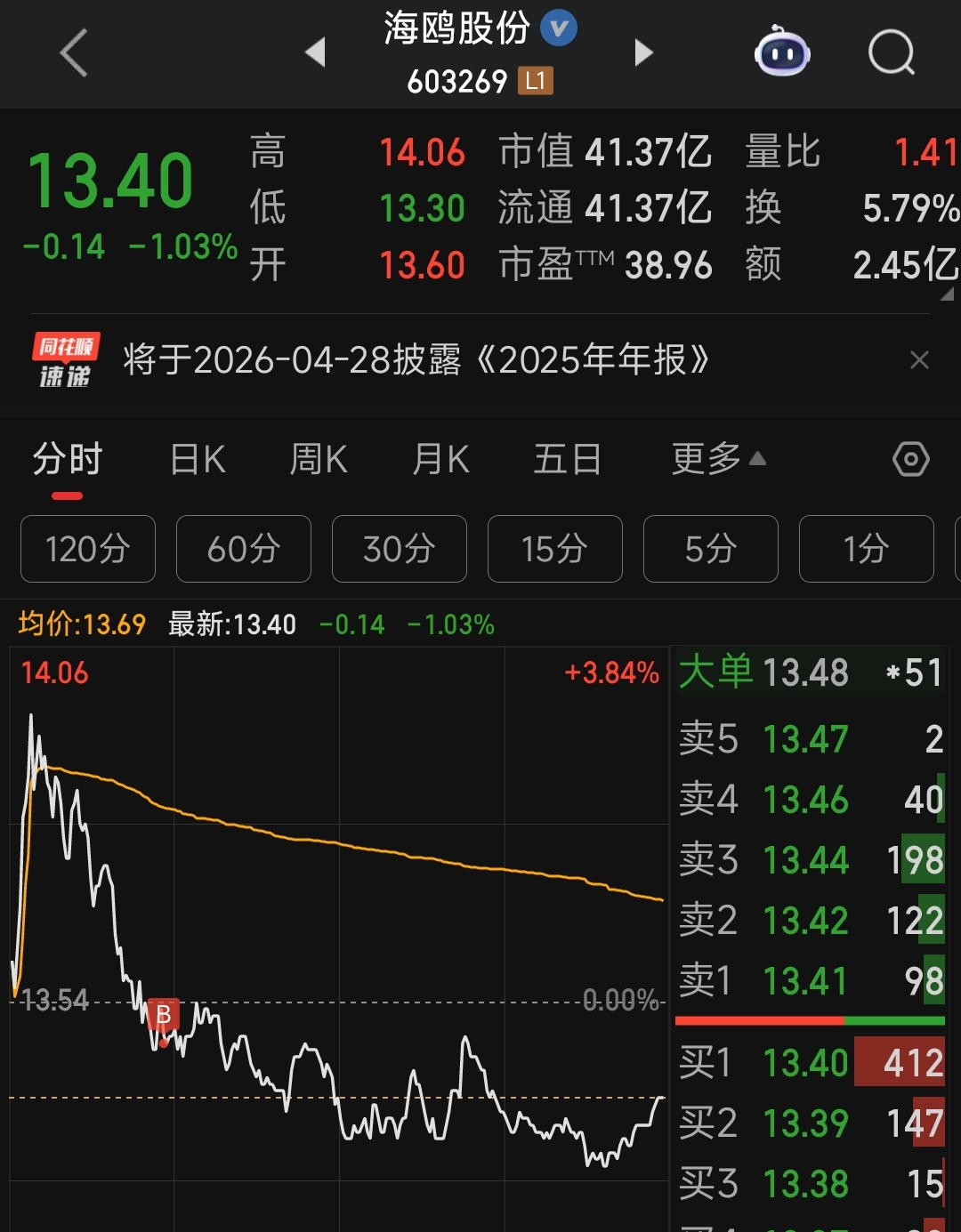
Task: Switch to next stock with right arrow
Action: click(643, 52)
